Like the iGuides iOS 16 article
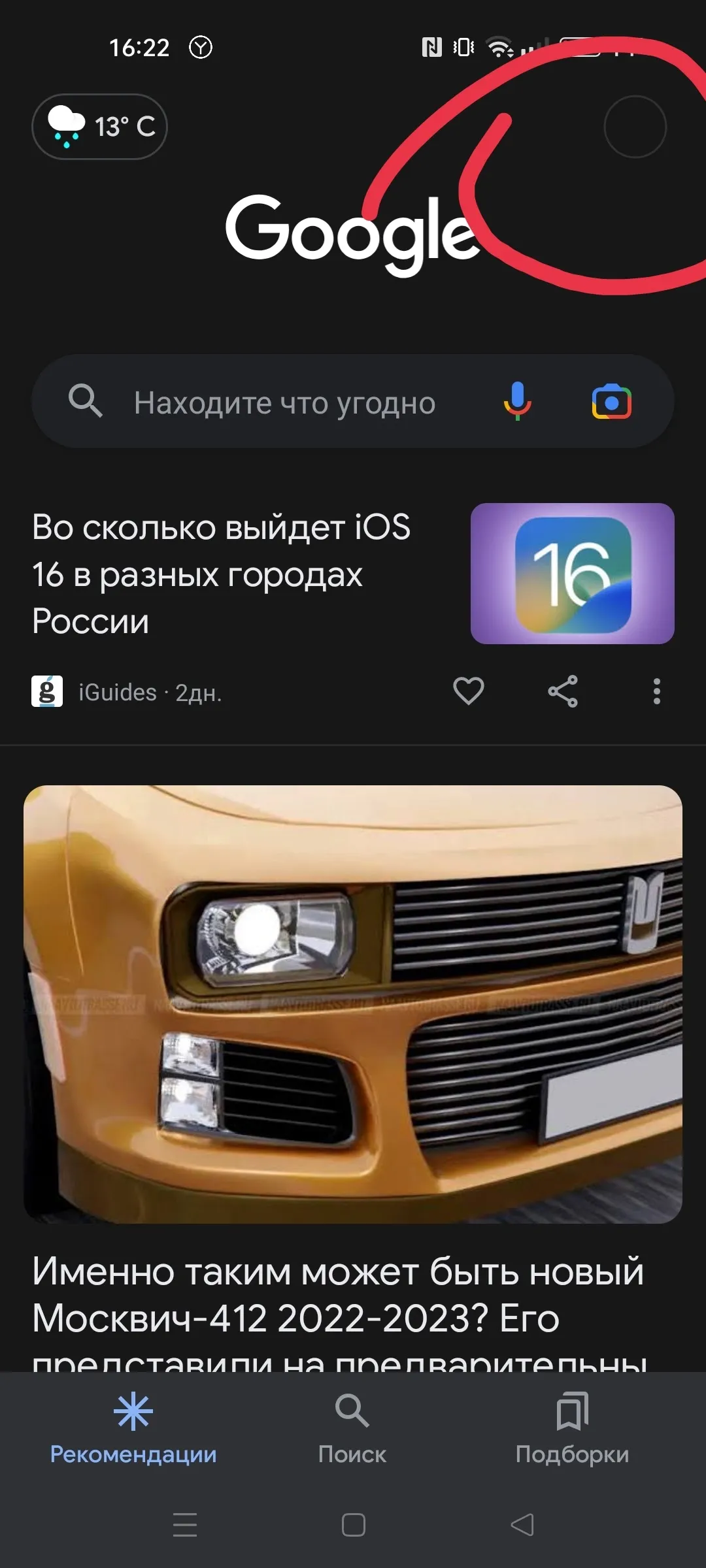706x1568 pixels. pos(469,691)
